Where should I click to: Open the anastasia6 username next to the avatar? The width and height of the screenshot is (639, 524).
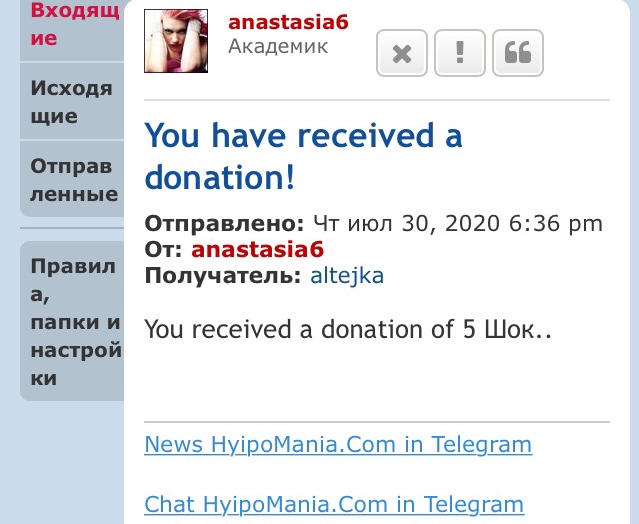(288, 22)
